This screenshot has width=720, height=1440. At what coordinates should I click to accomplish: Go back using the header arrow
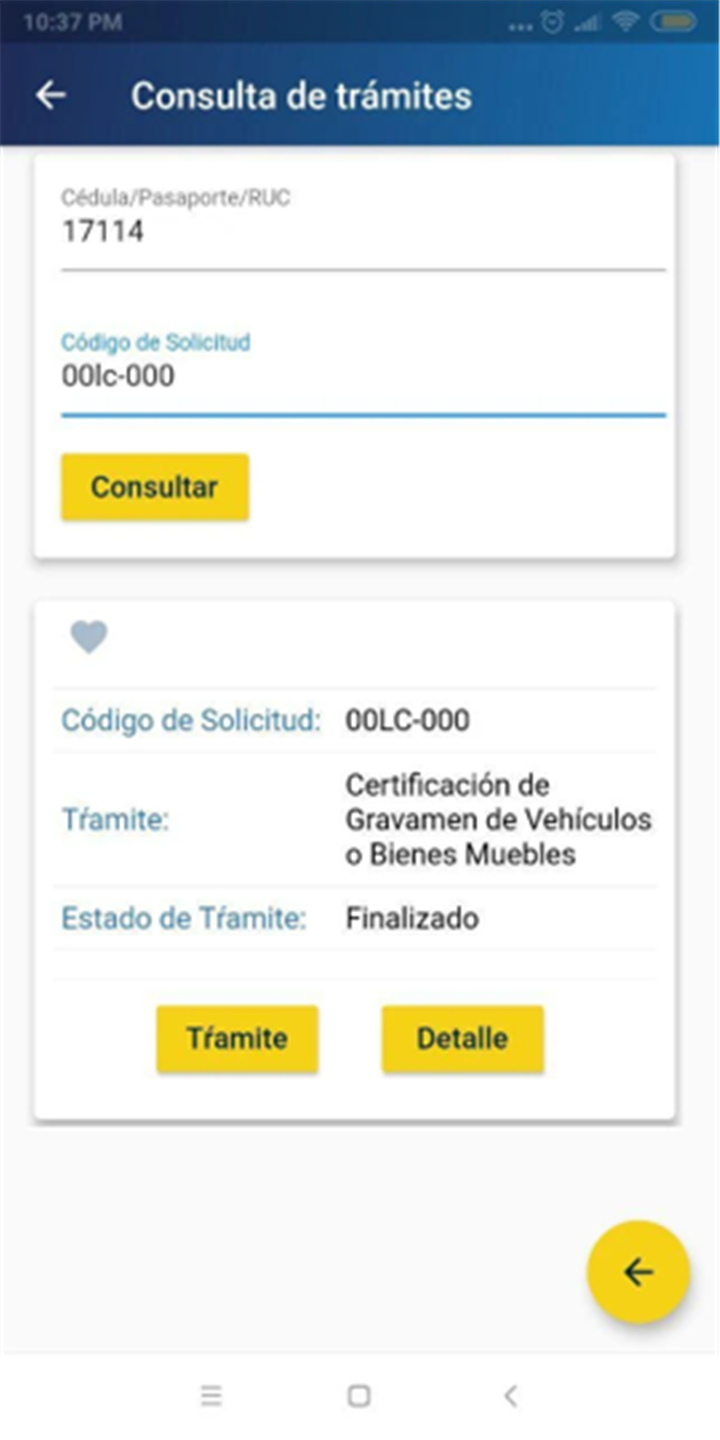[50, 95]
